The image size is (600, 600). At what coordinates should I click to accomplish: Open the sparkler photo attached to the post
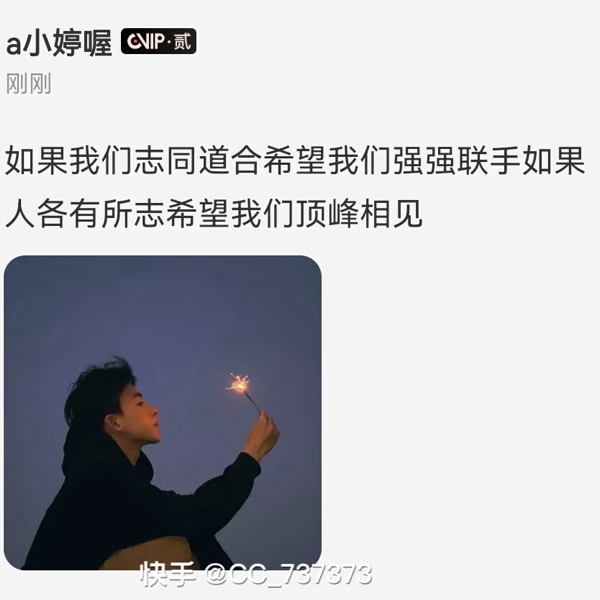(163, 412)
